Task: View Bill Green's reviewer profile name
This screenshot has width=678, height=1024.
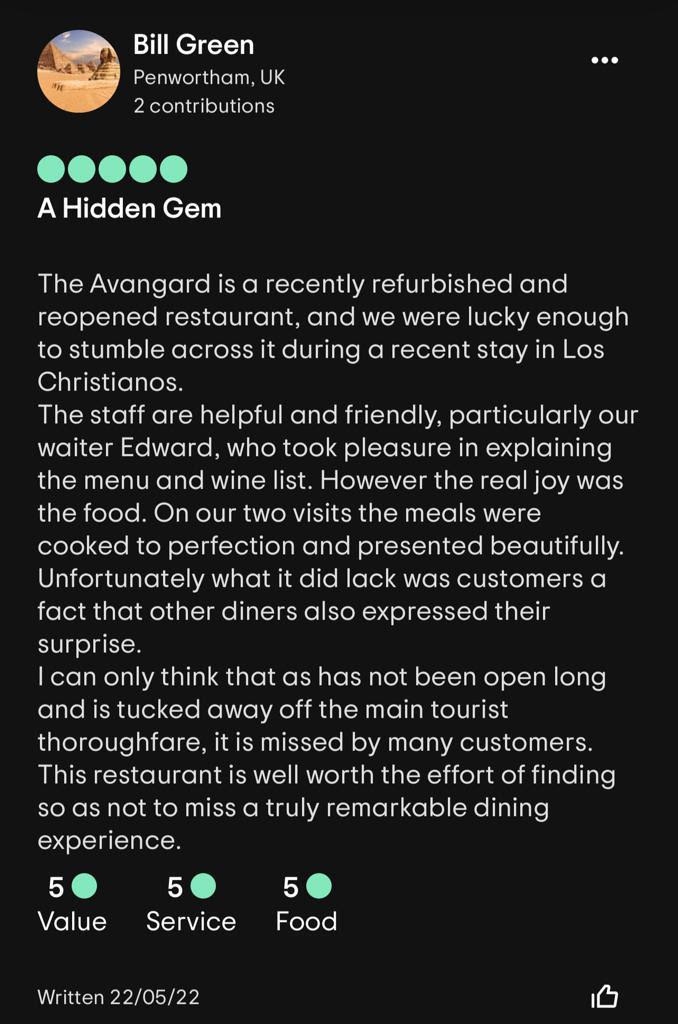Action: (194, 45)
